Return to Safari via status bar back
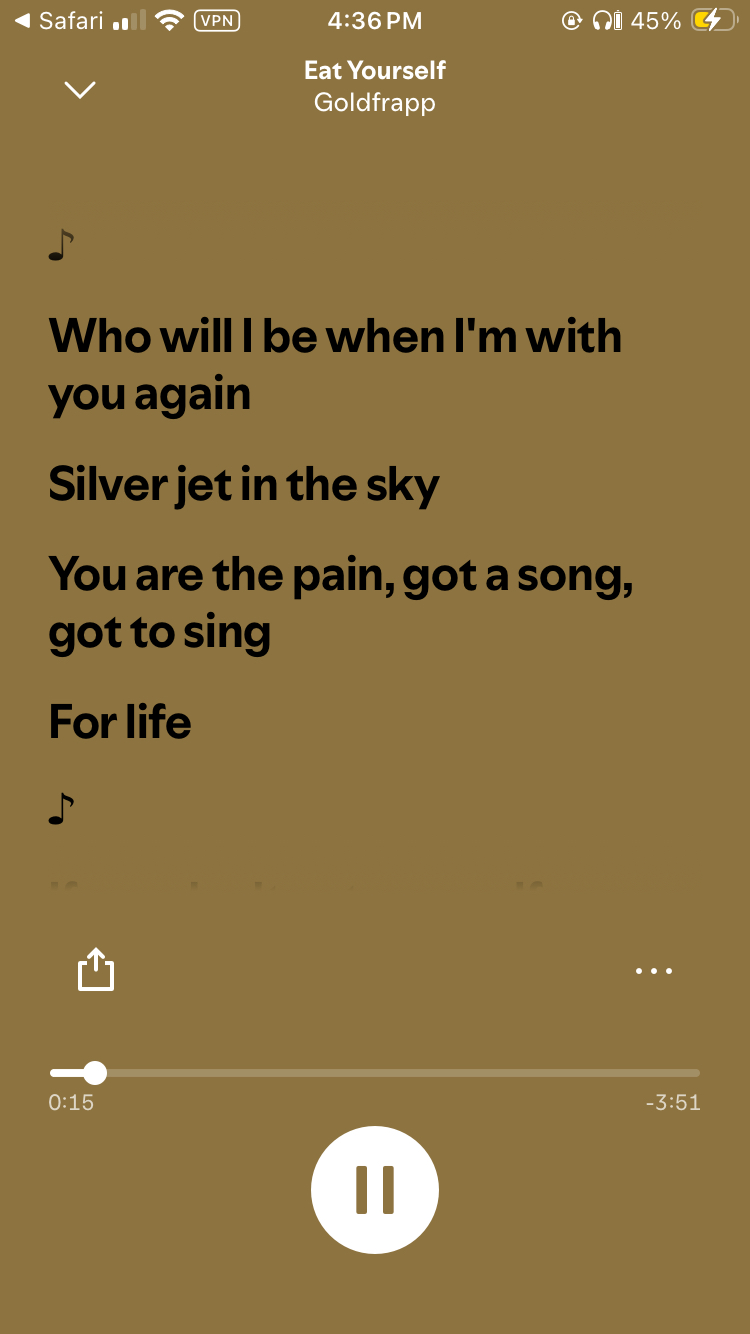Viewport: 750px width, 1334px height. pyautogui.click(x=58, y=20)
